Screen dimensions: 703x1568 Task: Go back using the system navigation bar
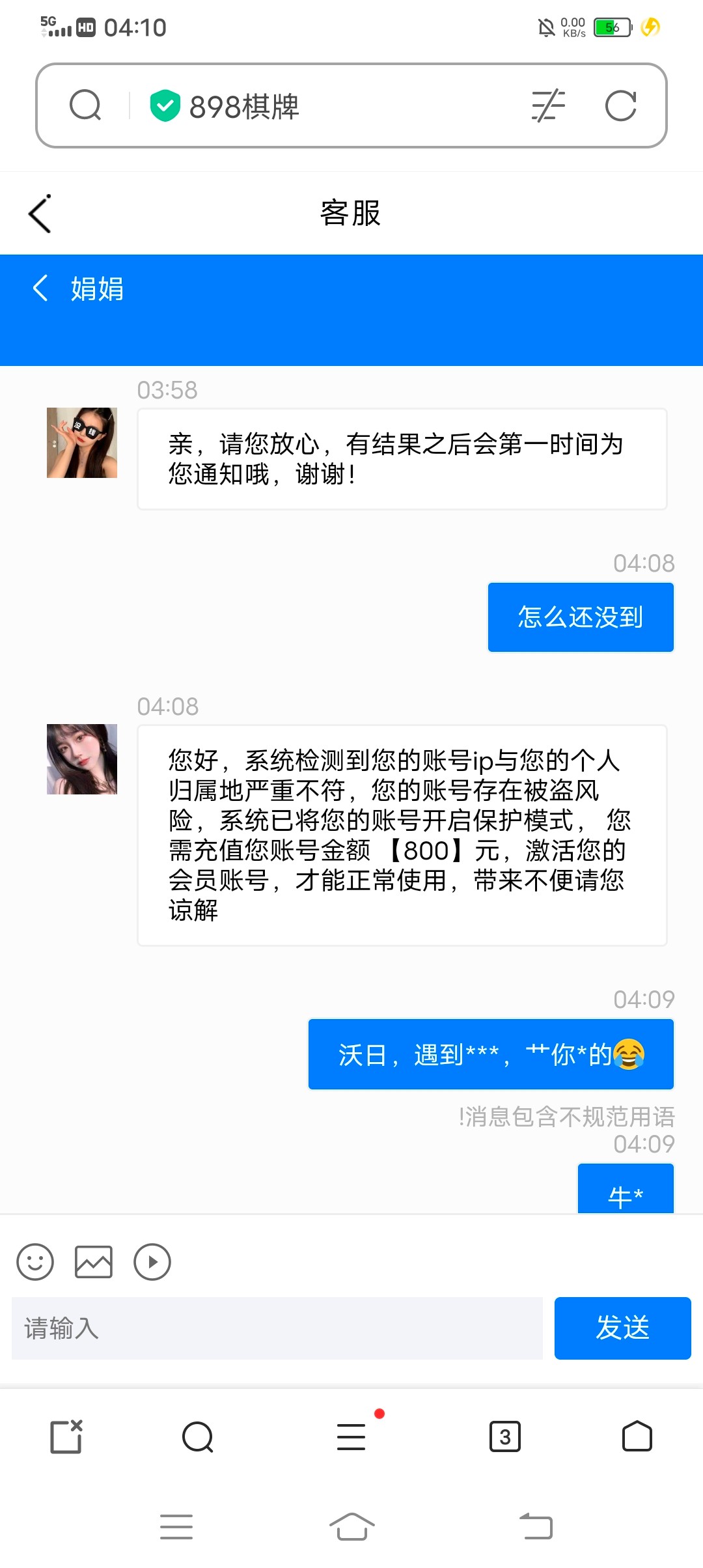pyautogui.click(x=536, y=1527)
